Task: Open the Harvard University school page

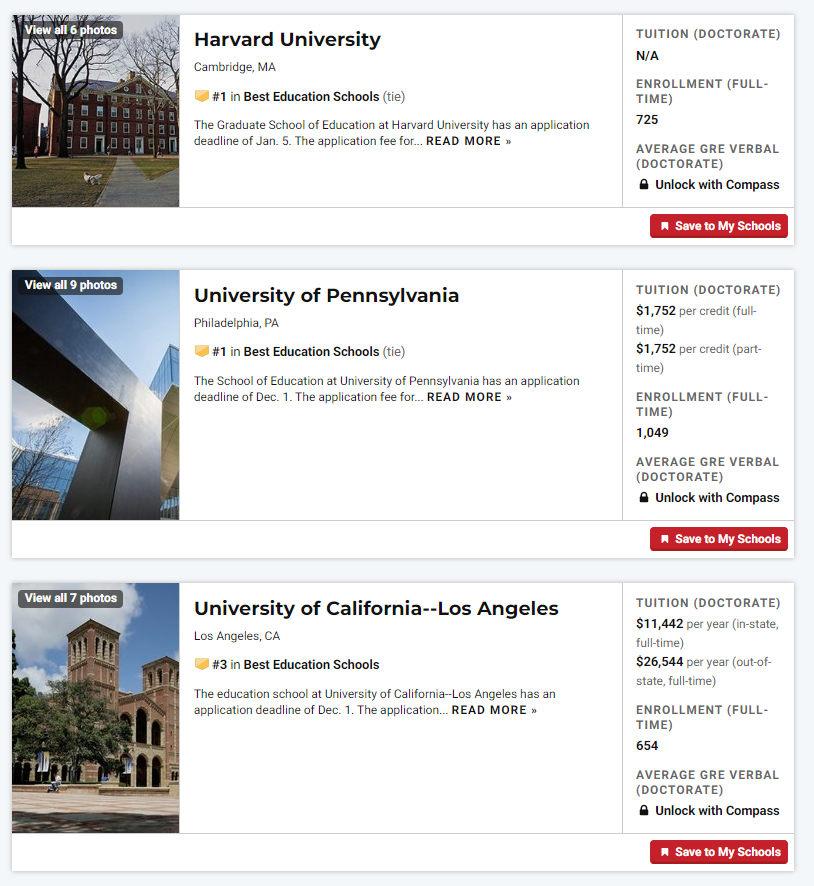Action: [287, 40]
